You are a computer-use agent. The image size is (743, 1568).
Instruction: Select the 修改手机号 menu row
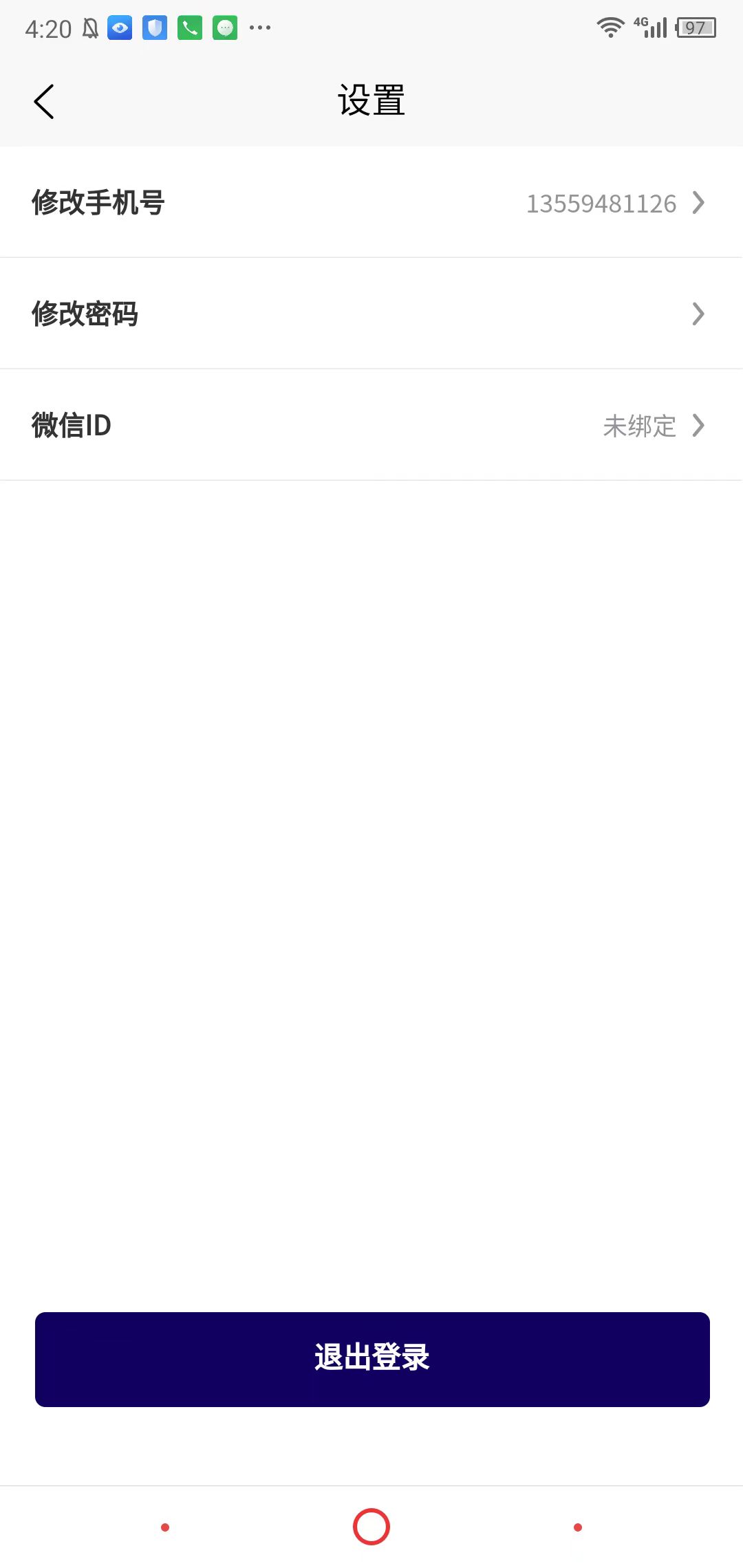[275, 203]
